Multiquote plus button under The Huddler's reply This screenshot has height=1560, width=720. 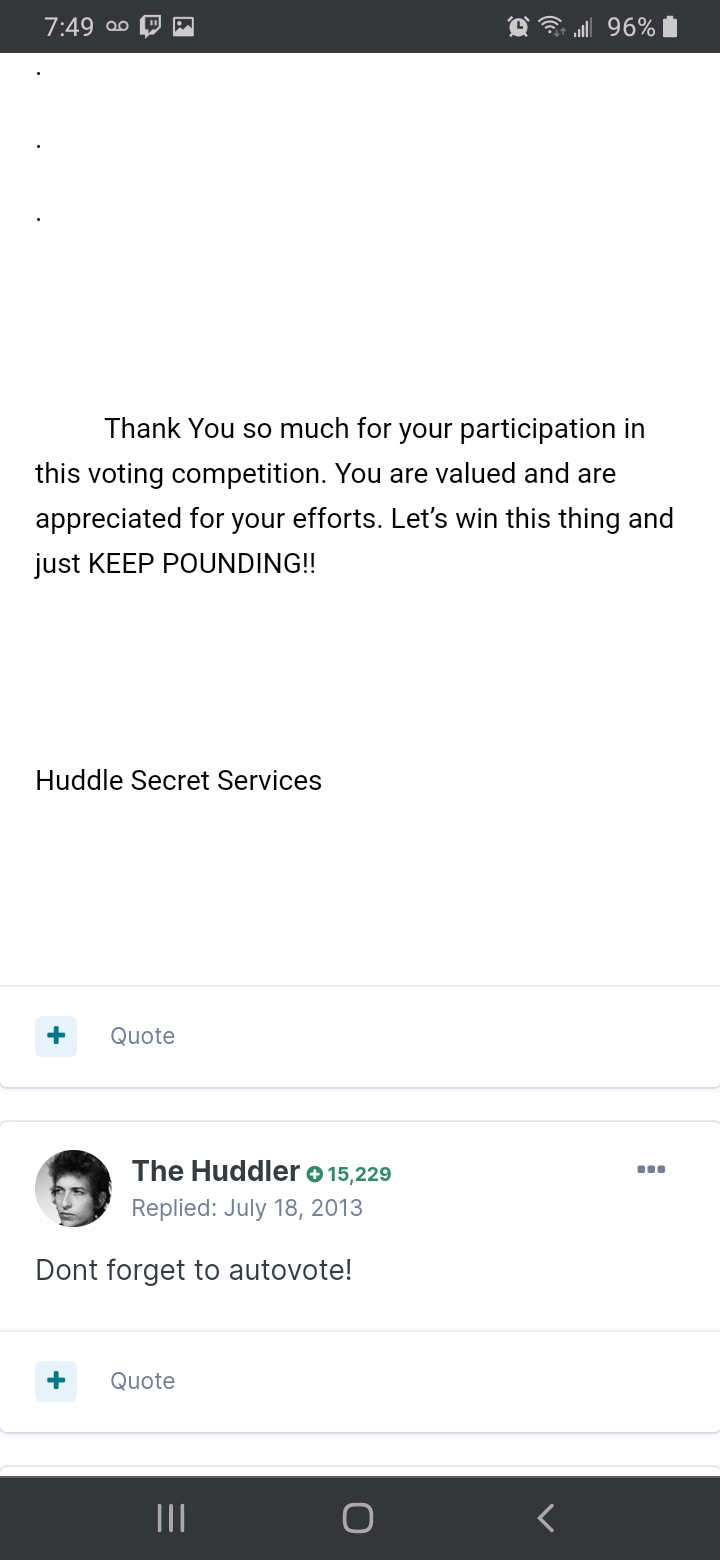[56, 1381]
